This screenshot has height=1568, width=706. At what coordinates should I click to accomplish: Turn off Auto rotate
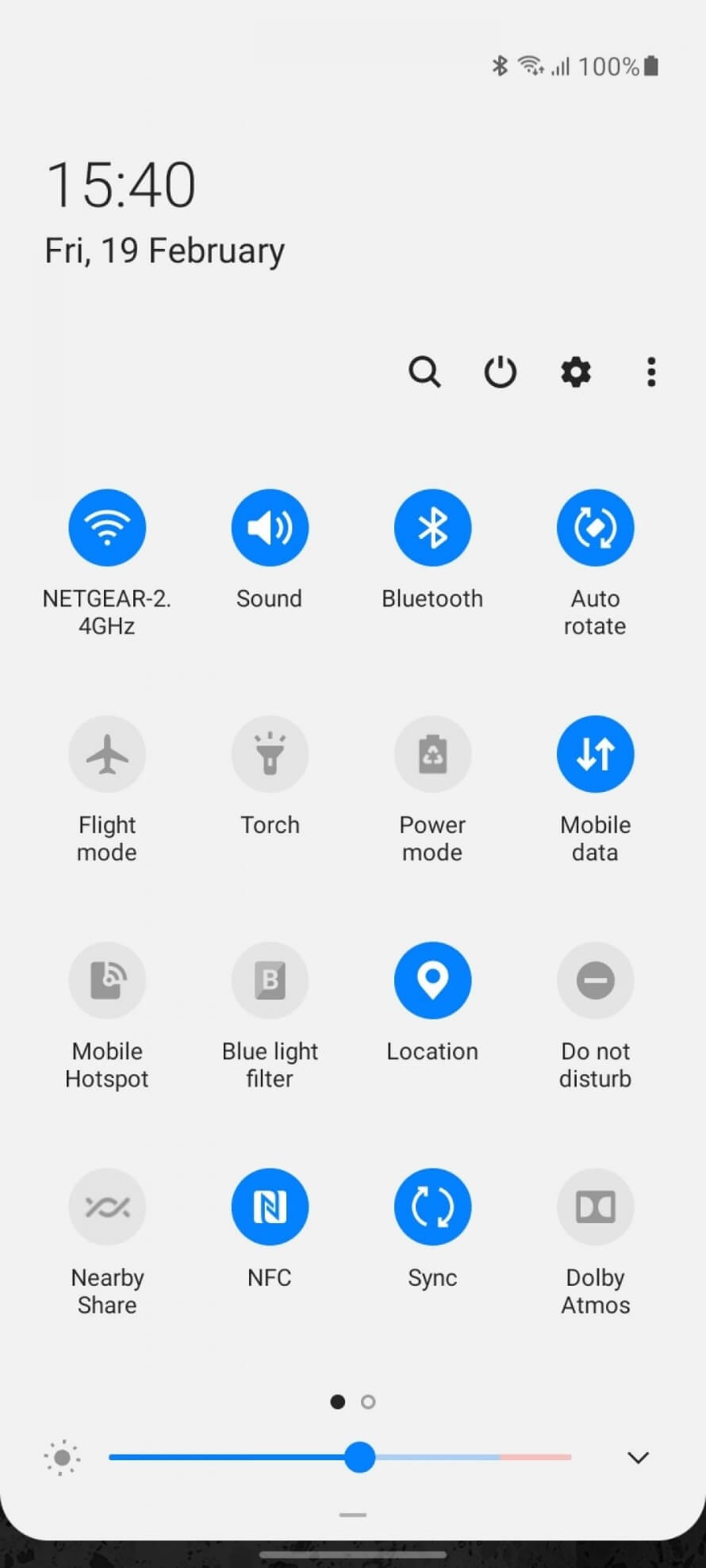(x=595, y=527)
